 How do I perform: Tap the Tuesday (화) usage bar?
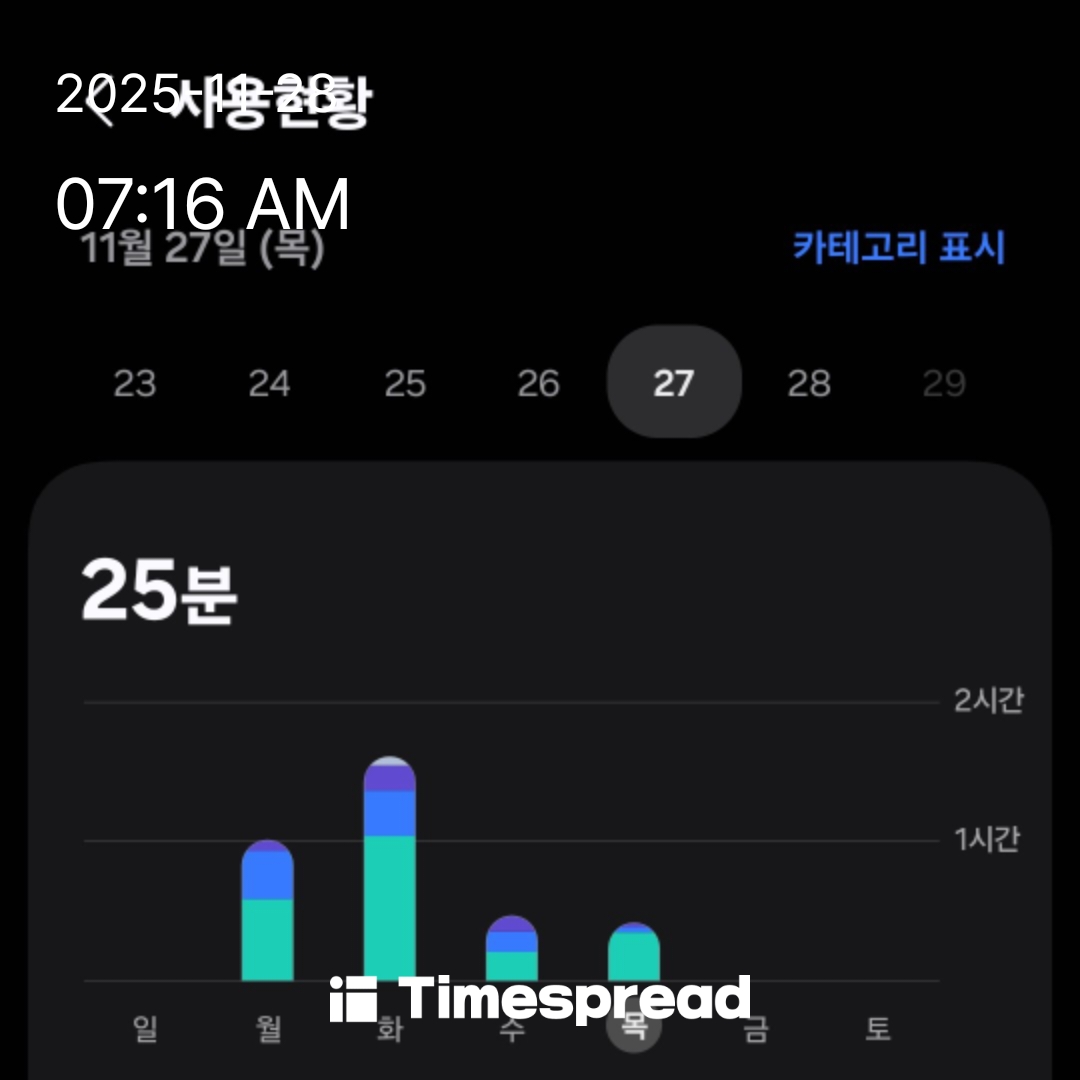pyautogui.click(x=389, y=870)
